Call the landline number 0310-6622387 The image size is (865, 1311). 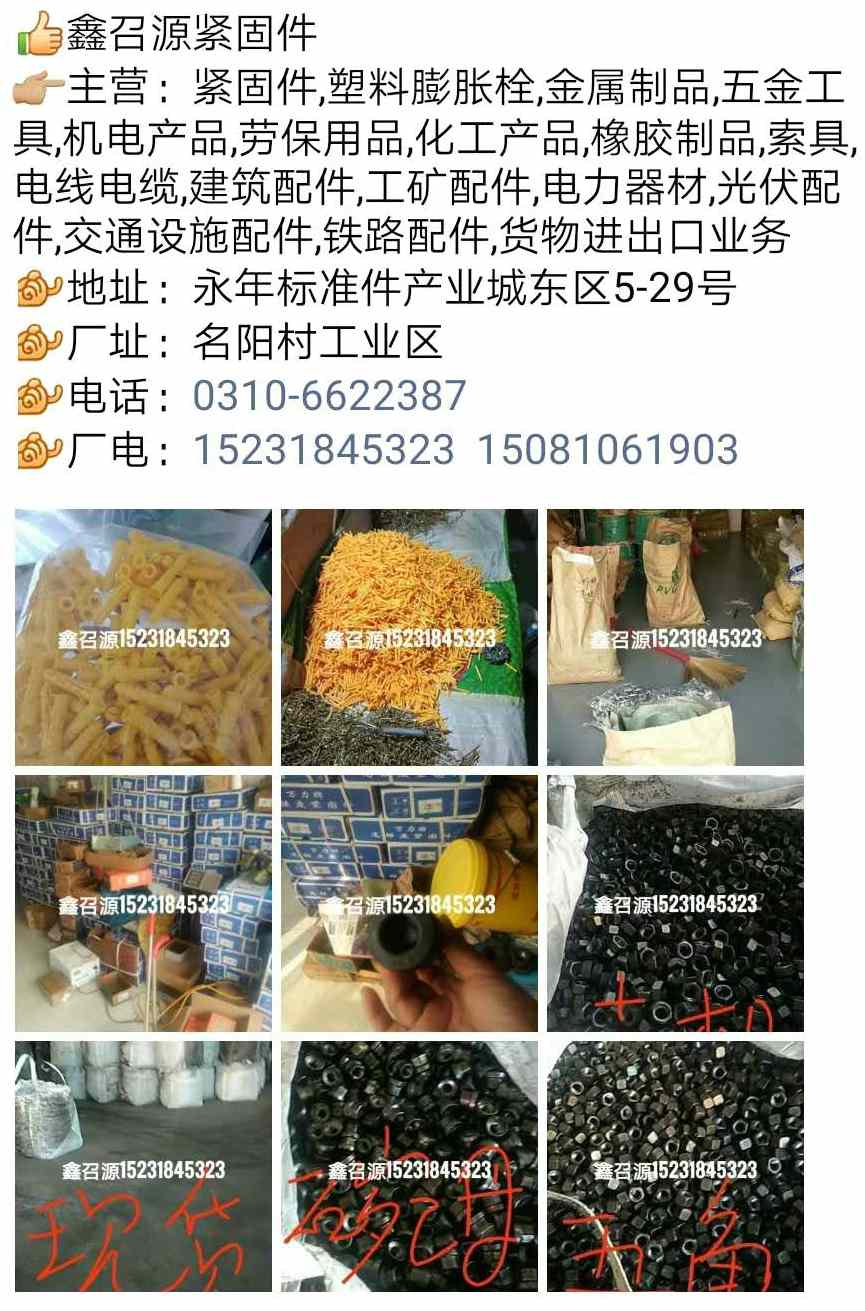329,396
